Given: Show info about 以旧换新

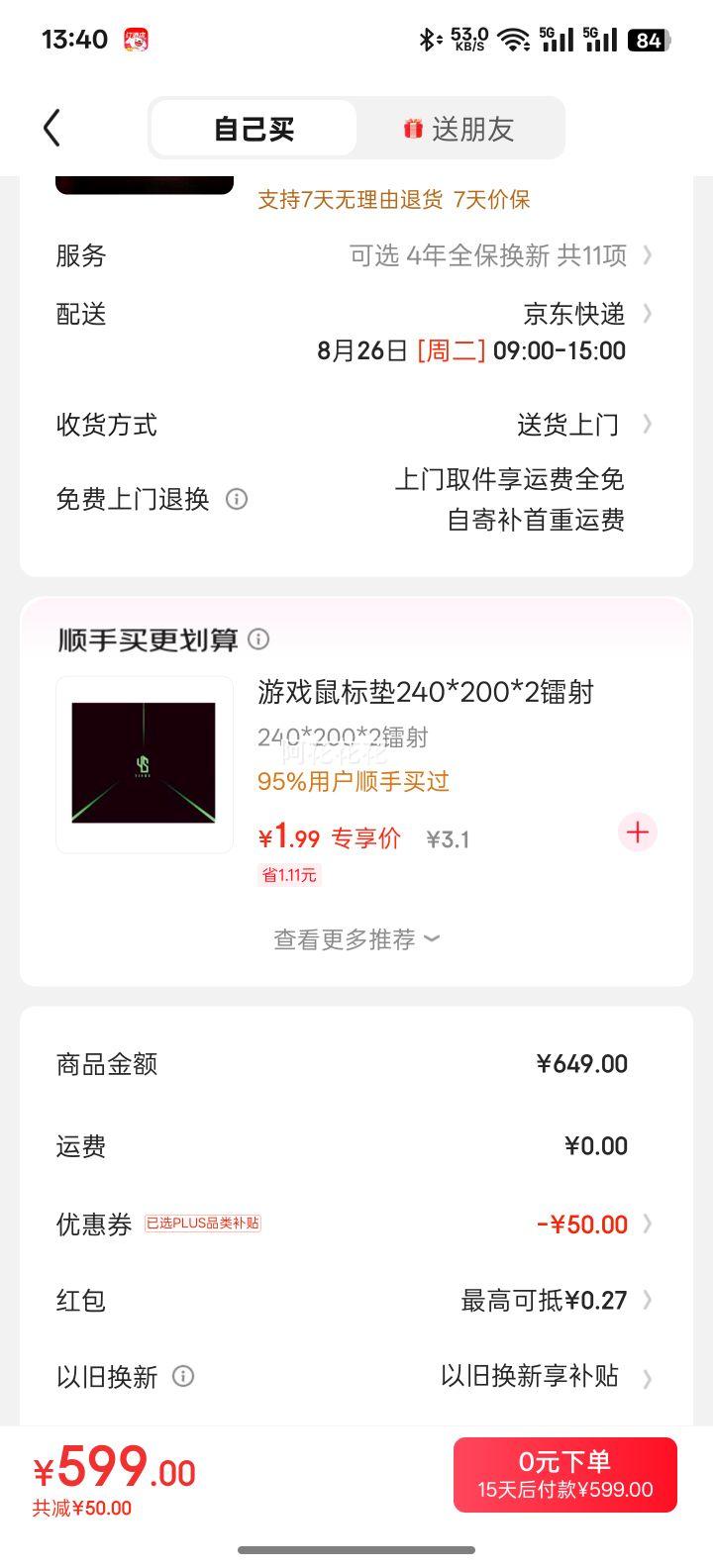Looking at the screenshot, I should [x=183, y=1376].
